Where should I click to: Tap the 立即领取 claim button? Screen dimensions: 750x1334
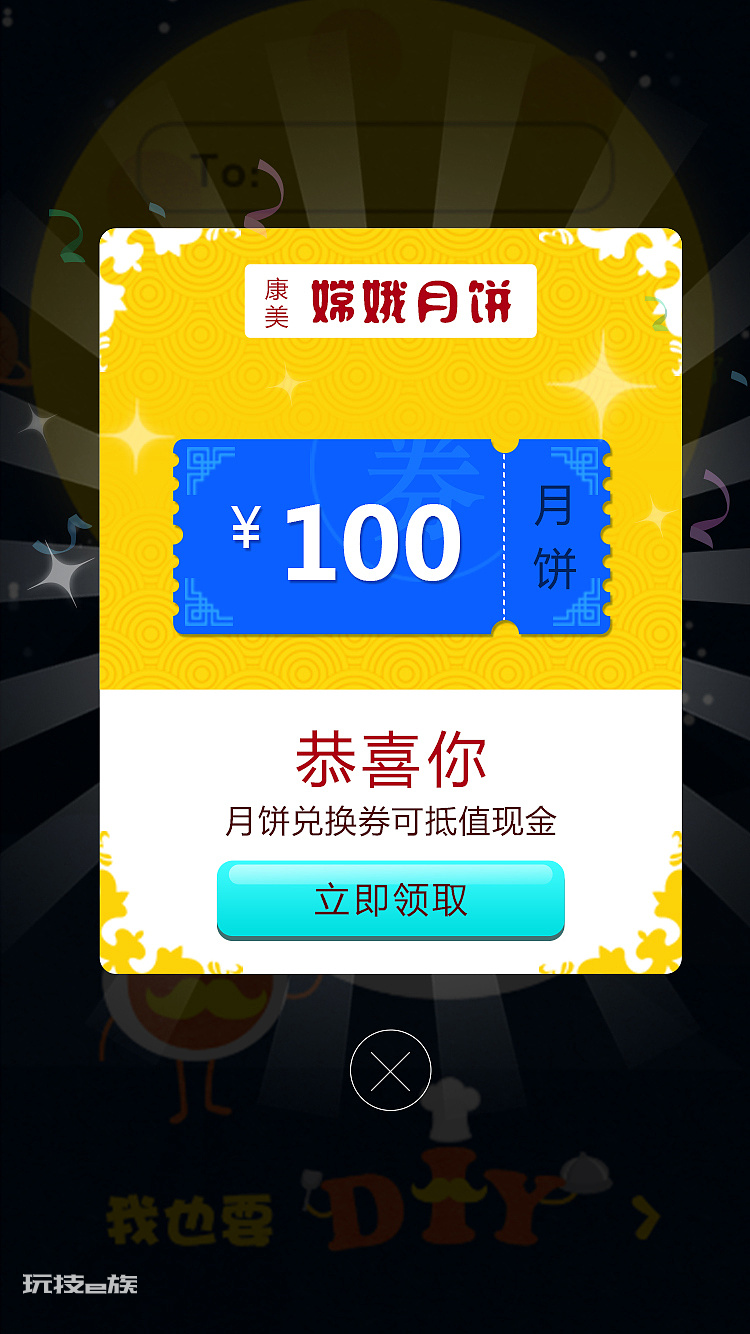(x=391, y=900)
